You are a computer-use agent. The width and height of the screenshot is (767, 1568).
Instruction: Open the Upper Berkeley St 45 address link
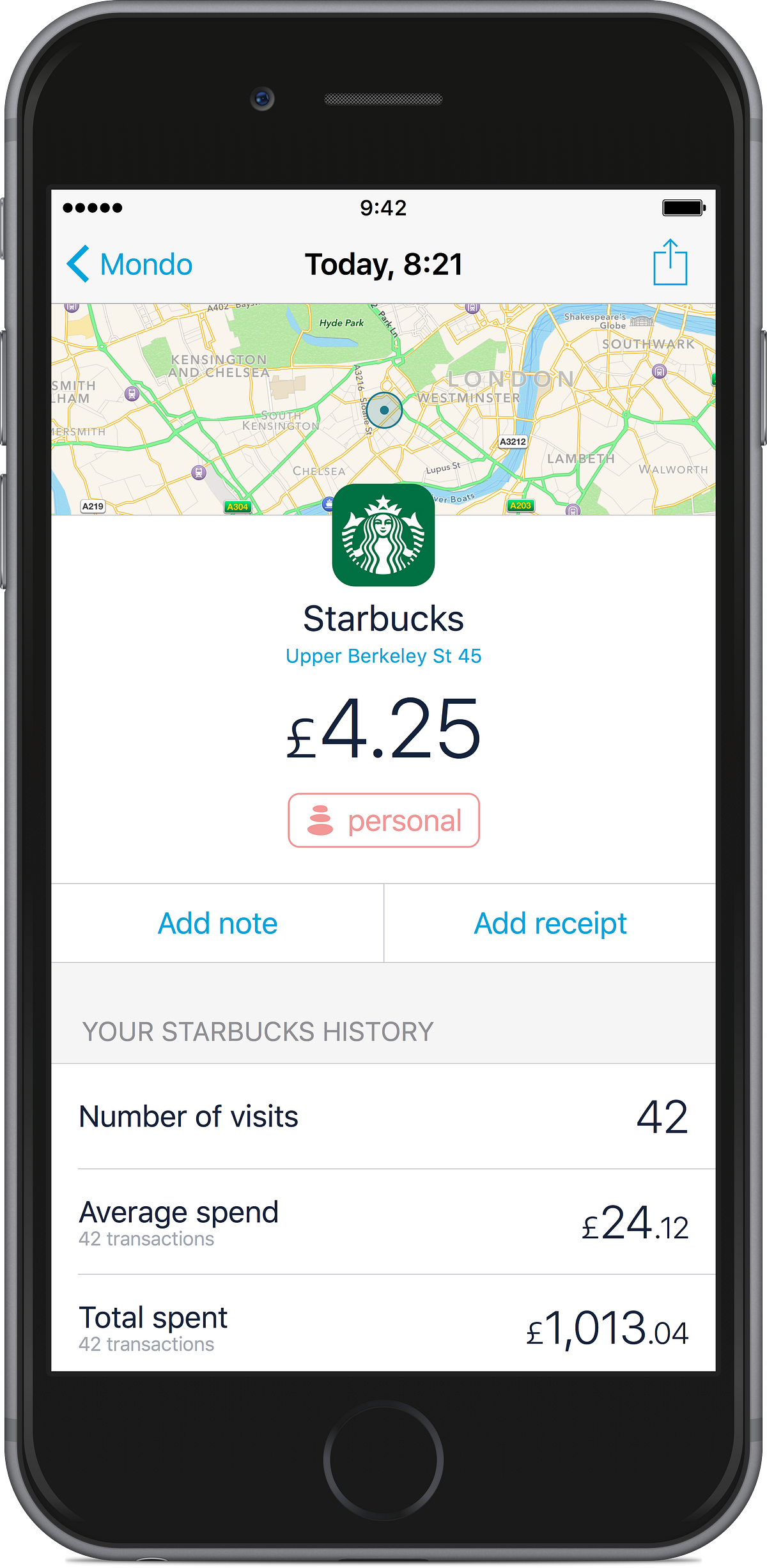[383, 656]
